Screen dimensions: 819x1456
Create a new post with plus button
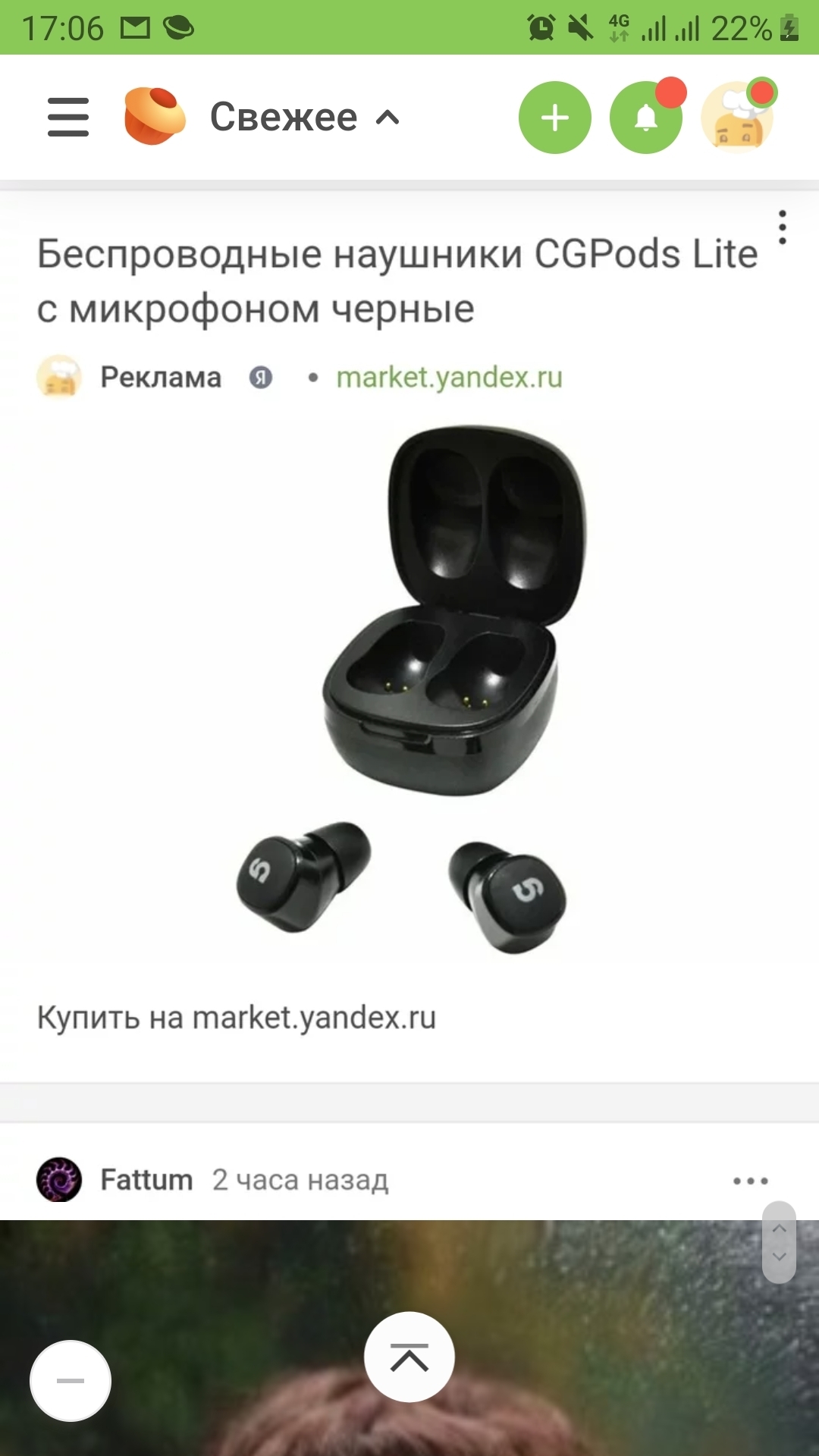(x=554, y=118)
